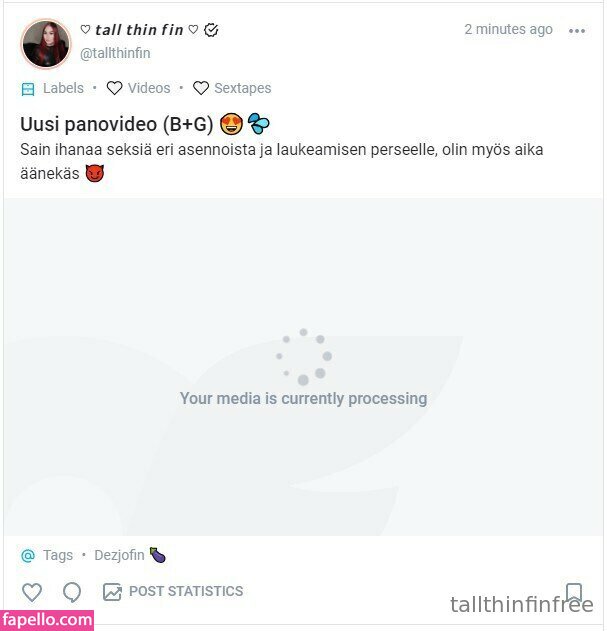The height and width of the screenshot is (631, 607).
Task: View Post Statistics
Action: [173, 592]
